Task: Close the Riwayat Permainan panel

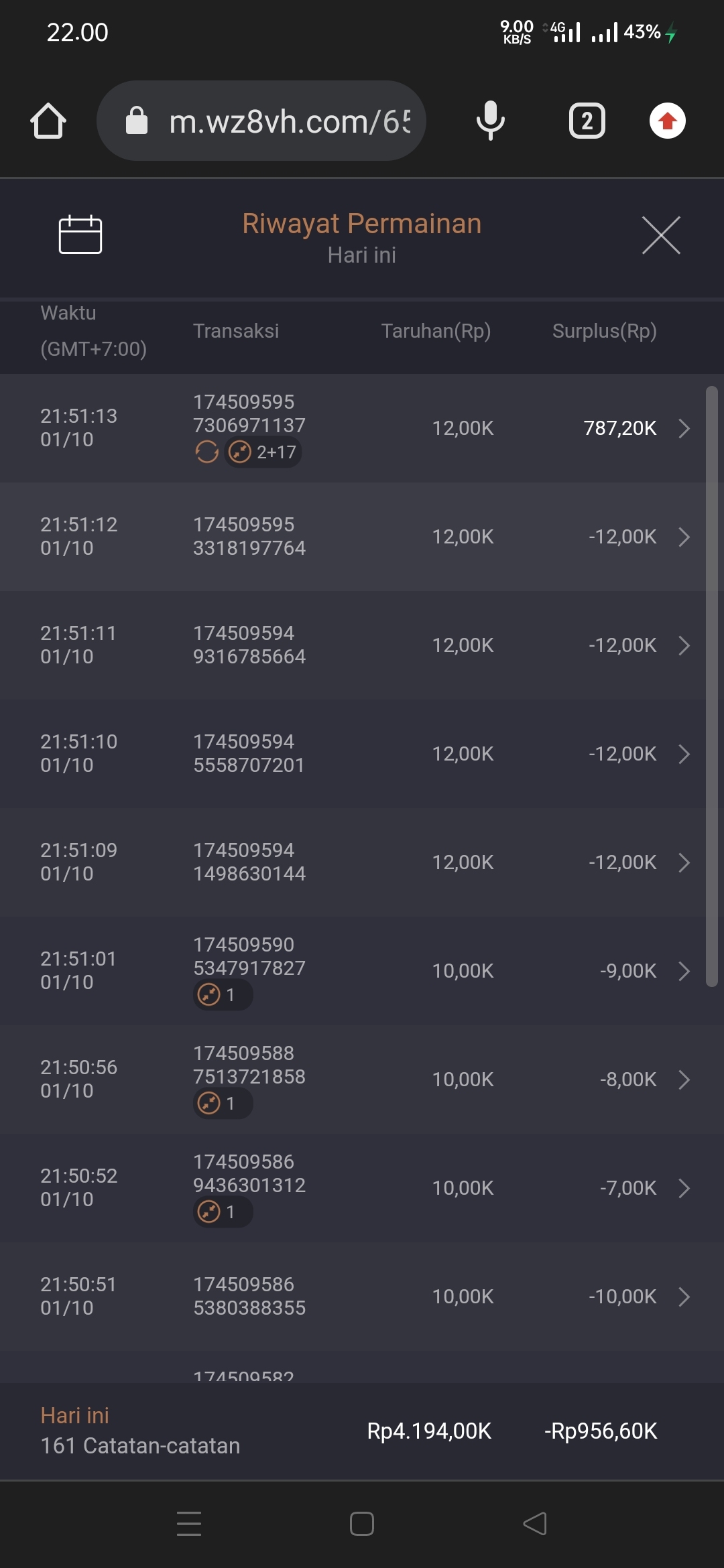Action: click(661, 235)
